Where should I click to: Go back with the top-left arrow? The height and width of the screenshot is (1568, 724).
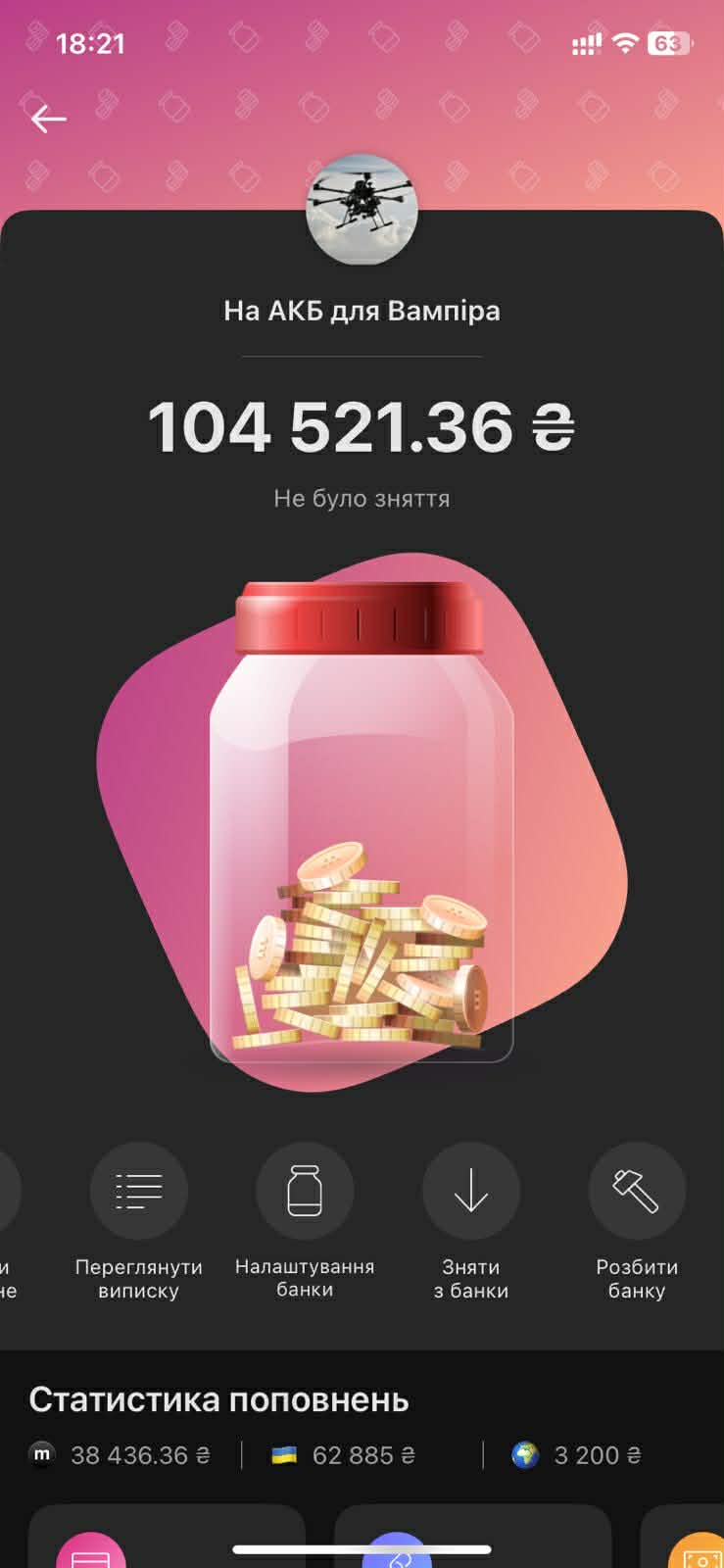click(x=48, y=120)
